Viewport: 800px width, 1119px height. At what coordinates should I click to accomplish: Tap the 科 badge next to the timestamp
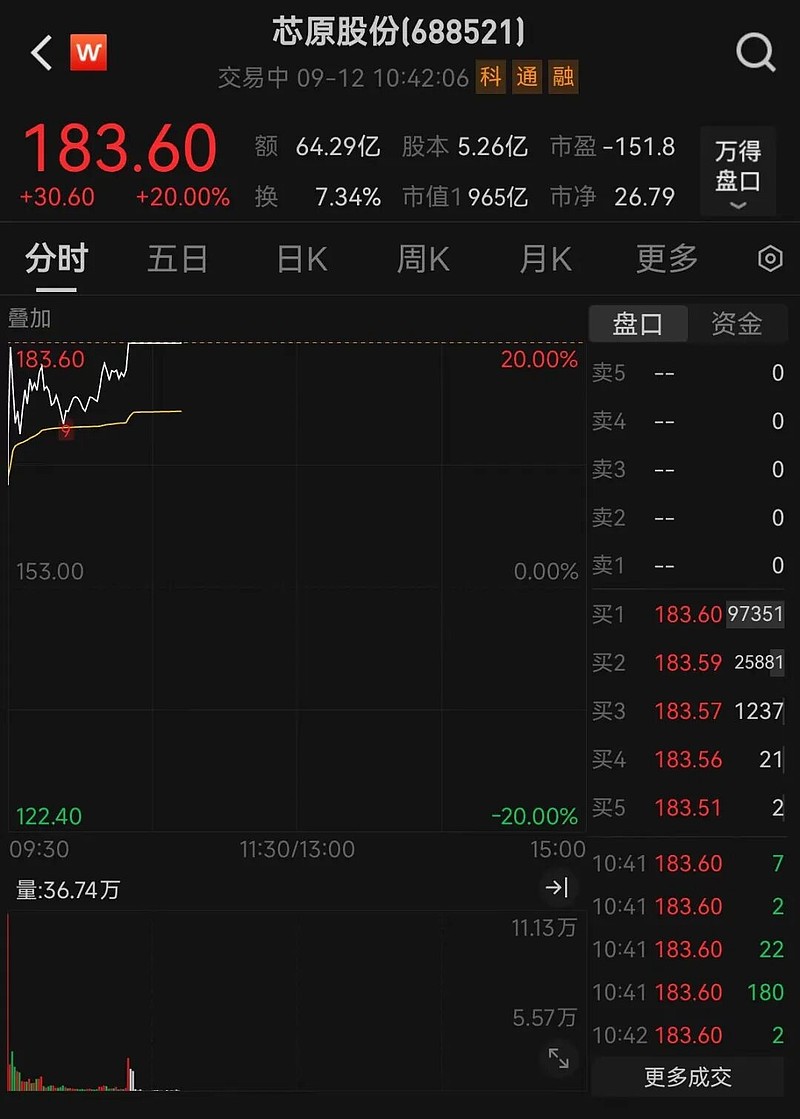point(490,78)
